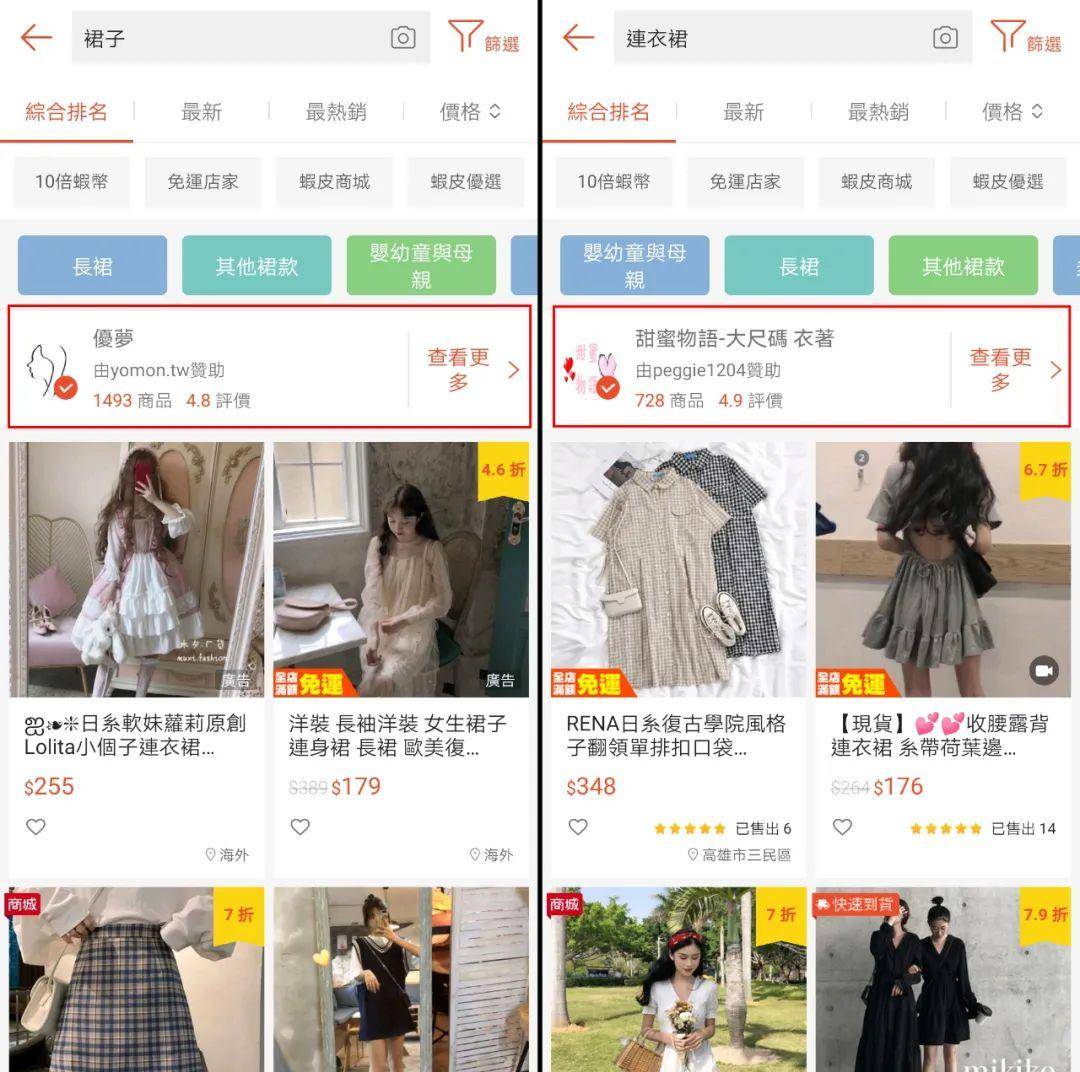Open 篩選 filter on the 連衣裙 results
This screenshot has height=1072, width=1080.
point(1024,38)
